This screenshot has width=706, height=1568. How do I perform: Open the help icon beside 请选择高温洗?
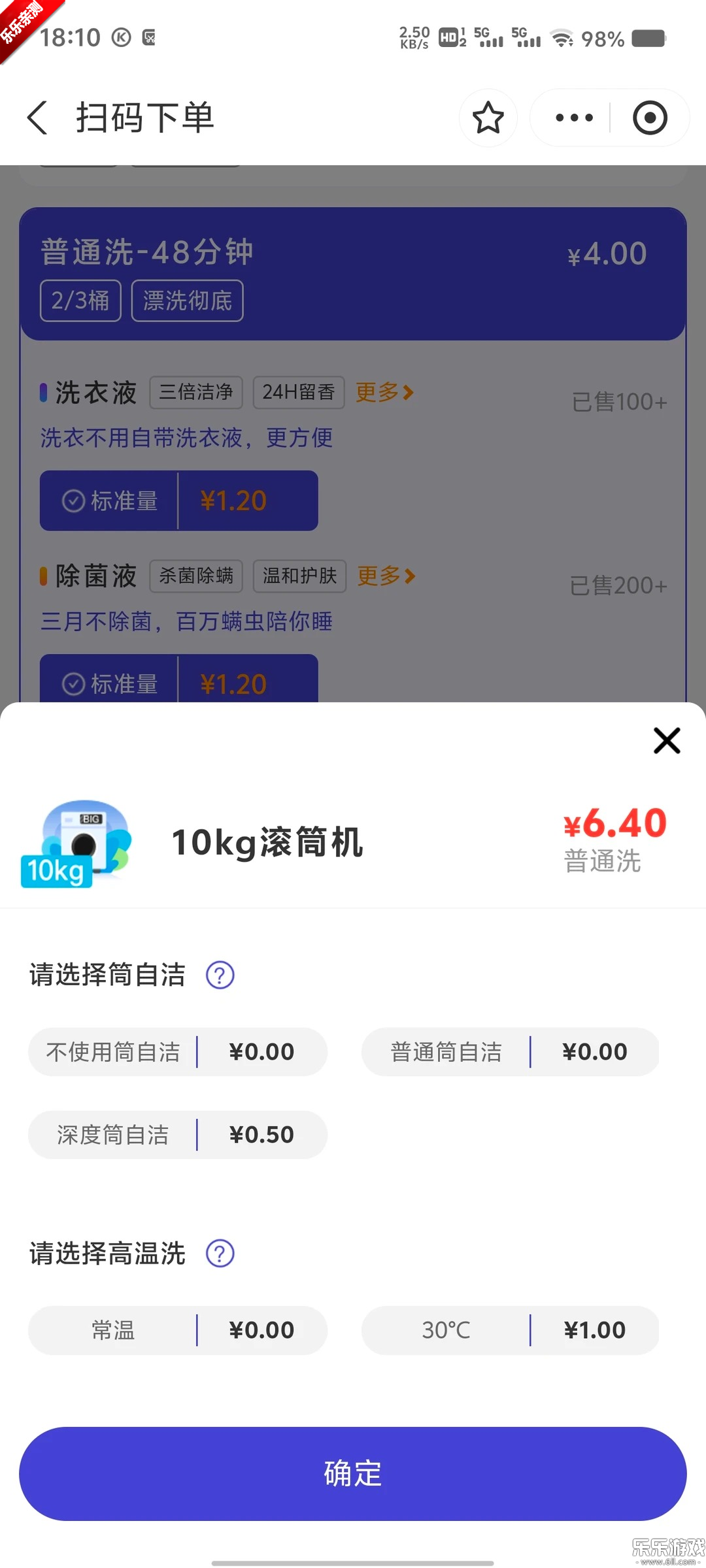220,1253
